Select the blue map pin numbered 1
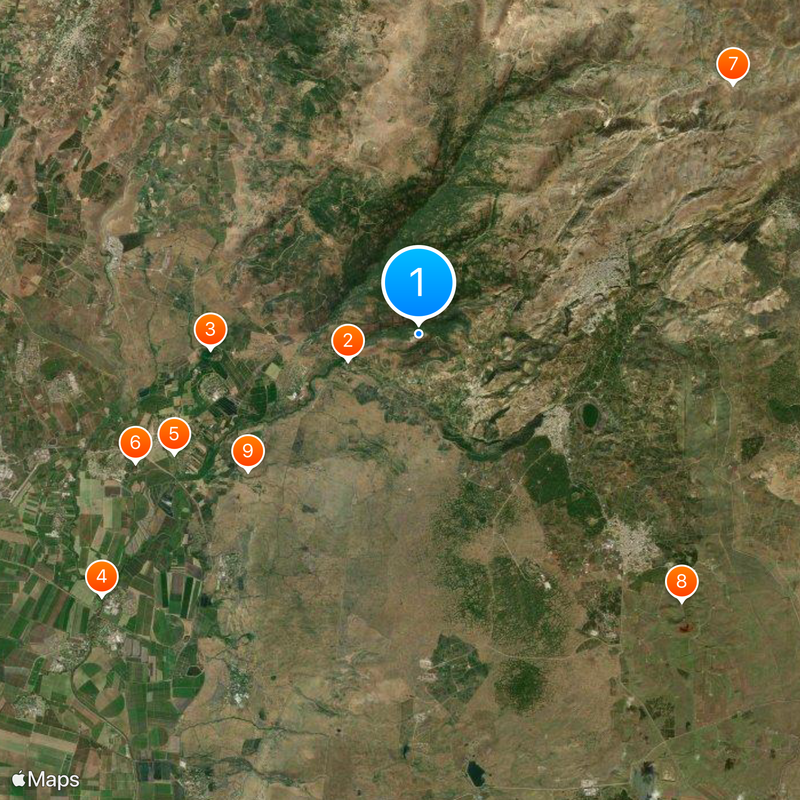The height and width of the screenshot is (800, 800). 419,283
